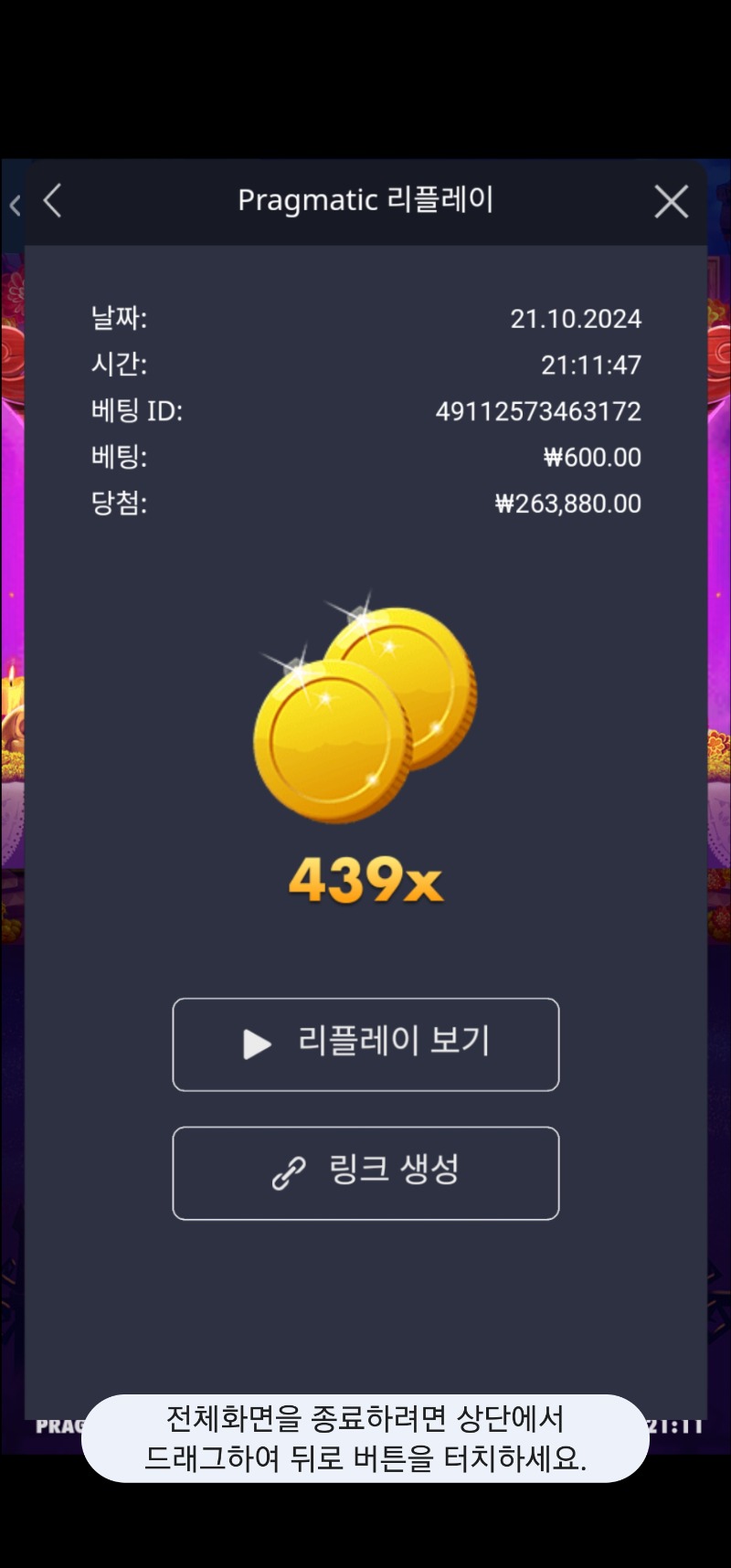Go back from the Pragmatic replay dialog

pyautogui.click(x=53, y=201)
